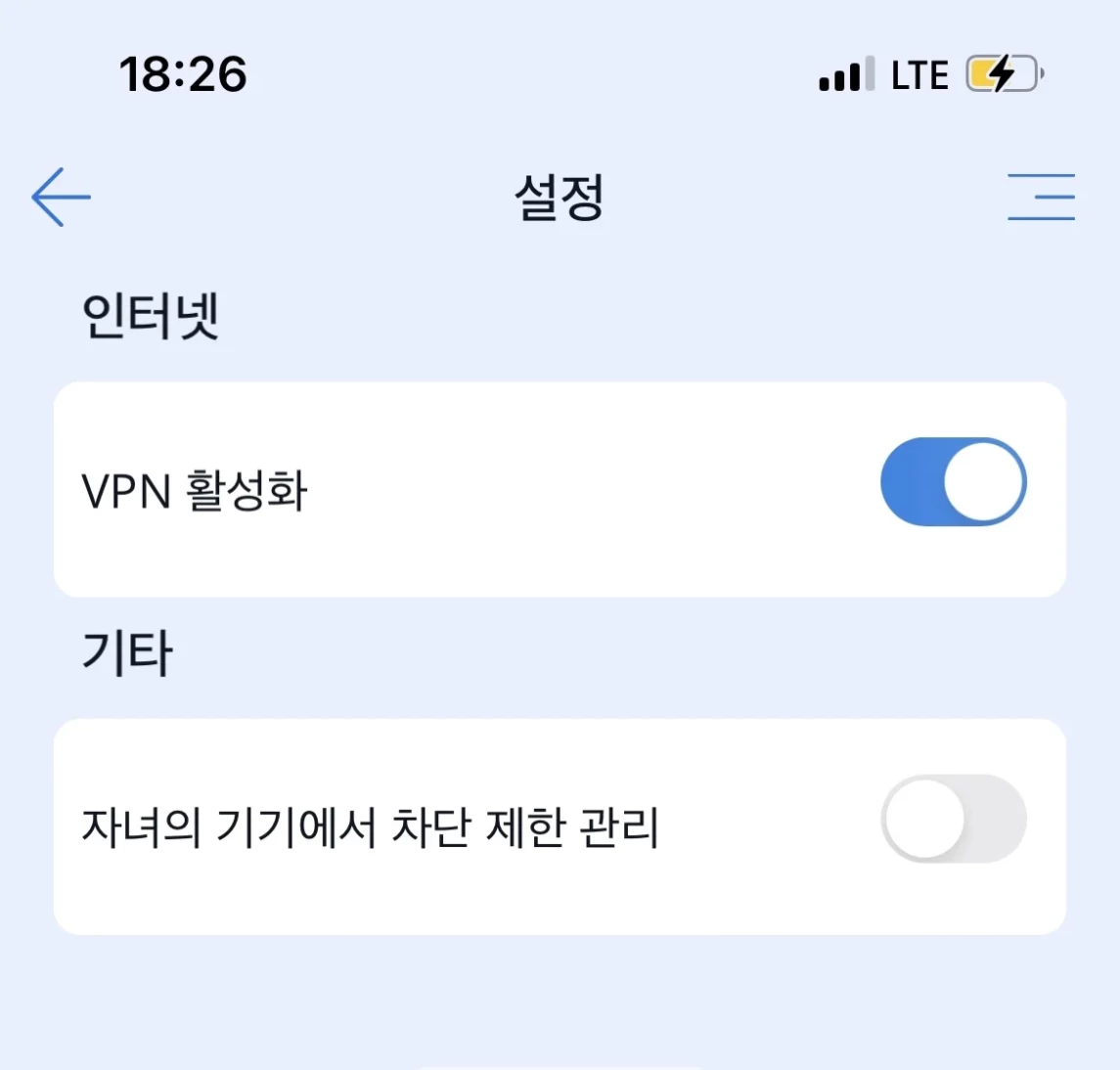Image resolution: width=1120 pixels, height=1070 pixels.
Task: Open the menu icon beside 설정
Action: 1041,197
